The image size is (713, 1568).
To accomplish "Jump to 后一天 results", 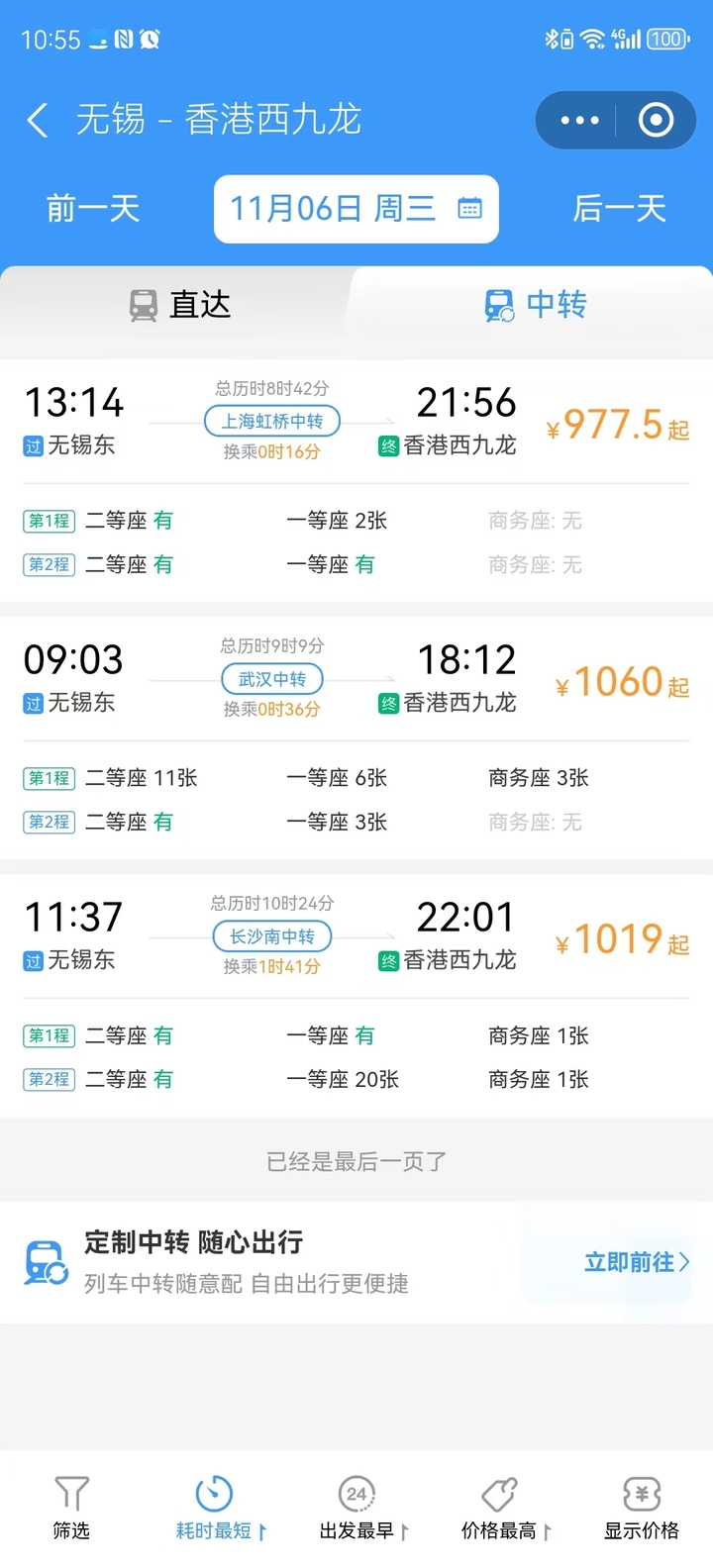I will (x=619, y=209).
